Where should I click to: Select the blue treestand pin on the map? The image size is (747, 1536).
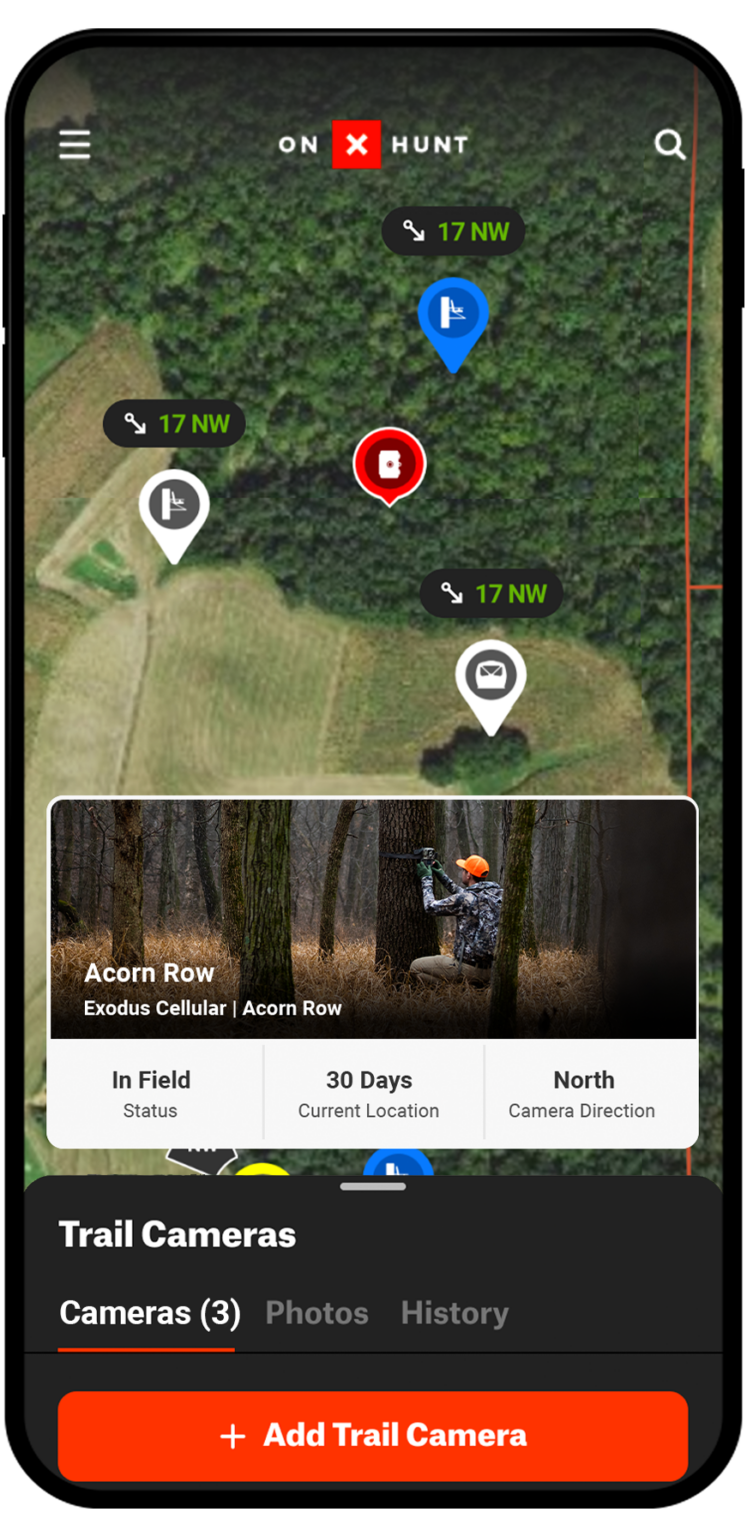click(454, 315)
